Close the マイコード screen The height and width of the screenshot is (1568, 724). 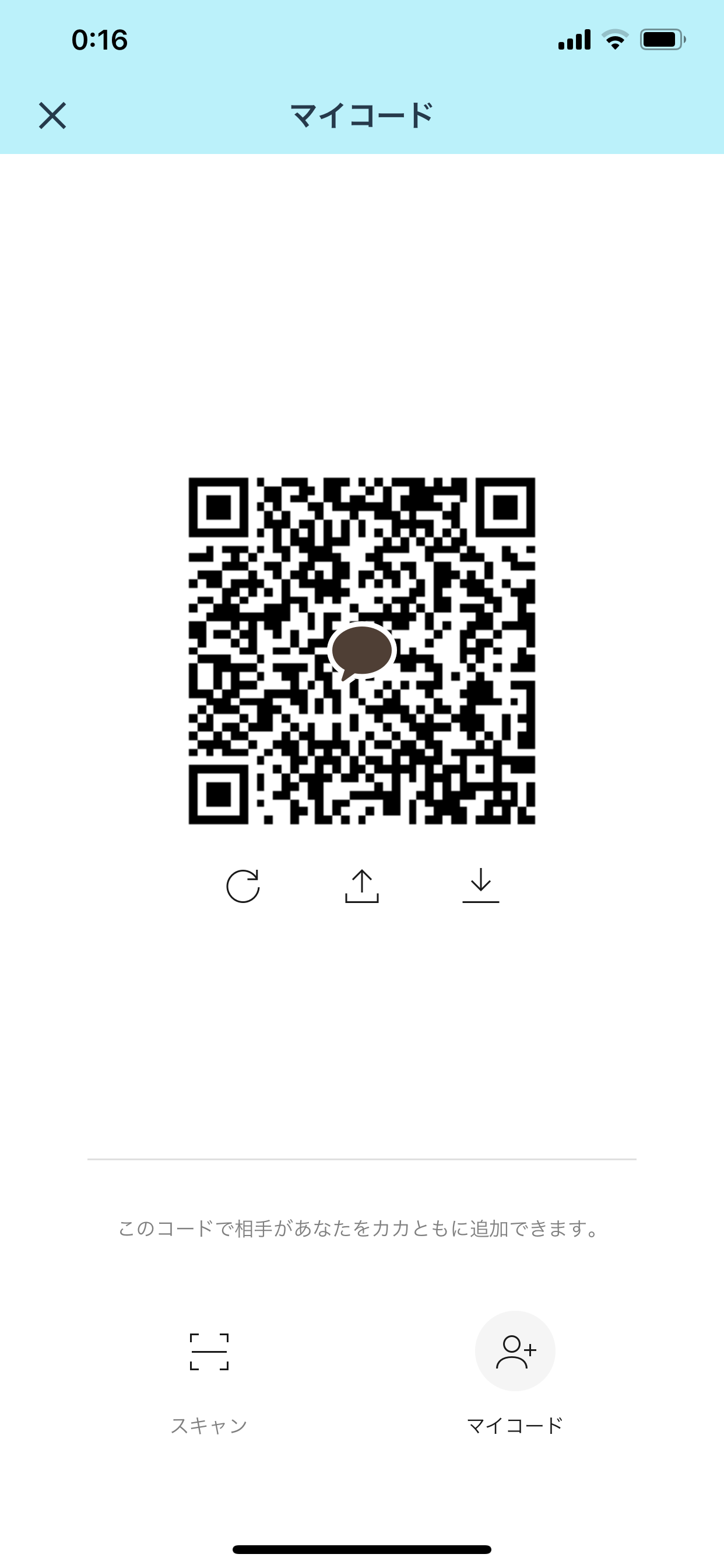tap(52, 116)
